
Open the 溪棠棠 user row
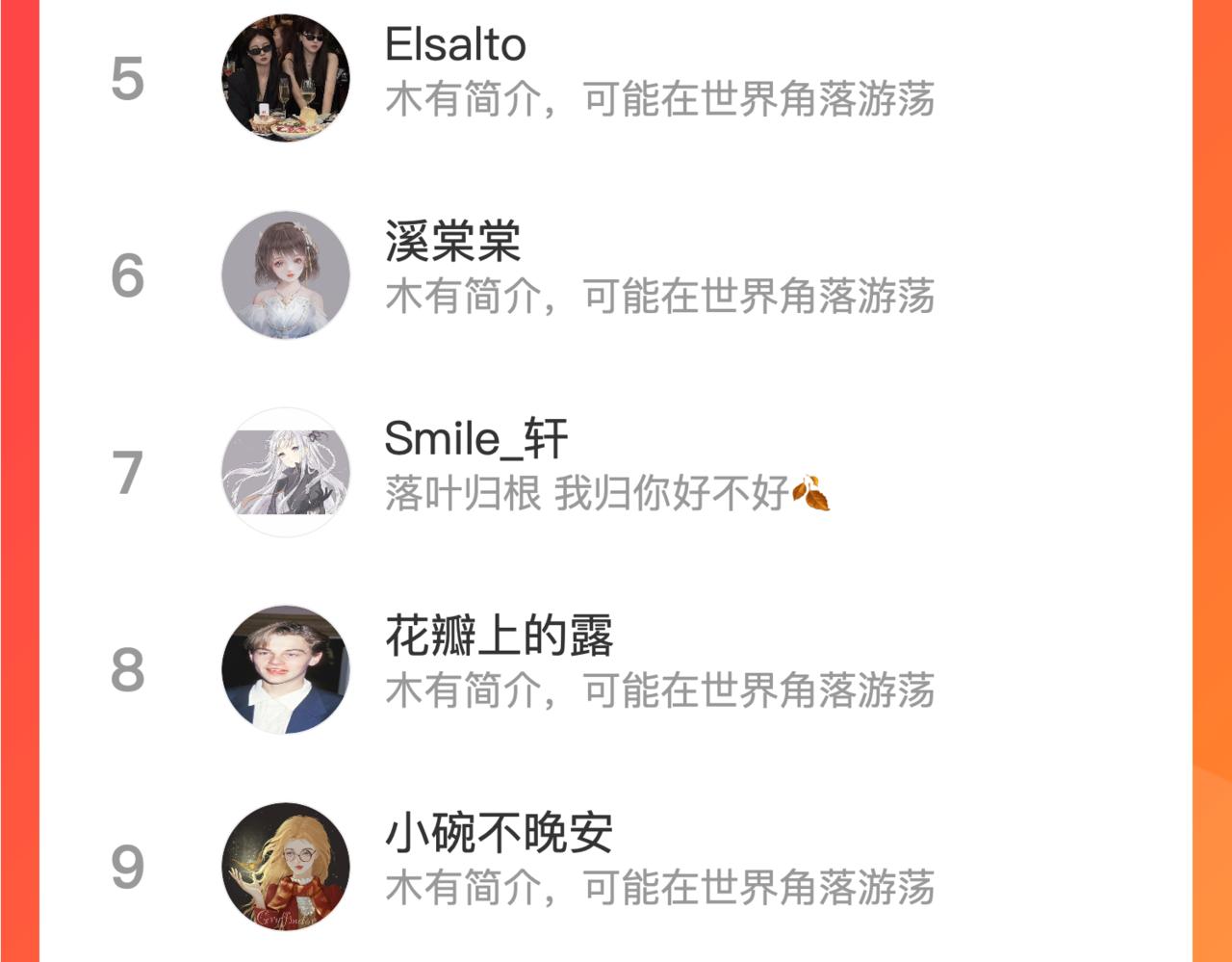pyautogui.click(x=616, y=275)
